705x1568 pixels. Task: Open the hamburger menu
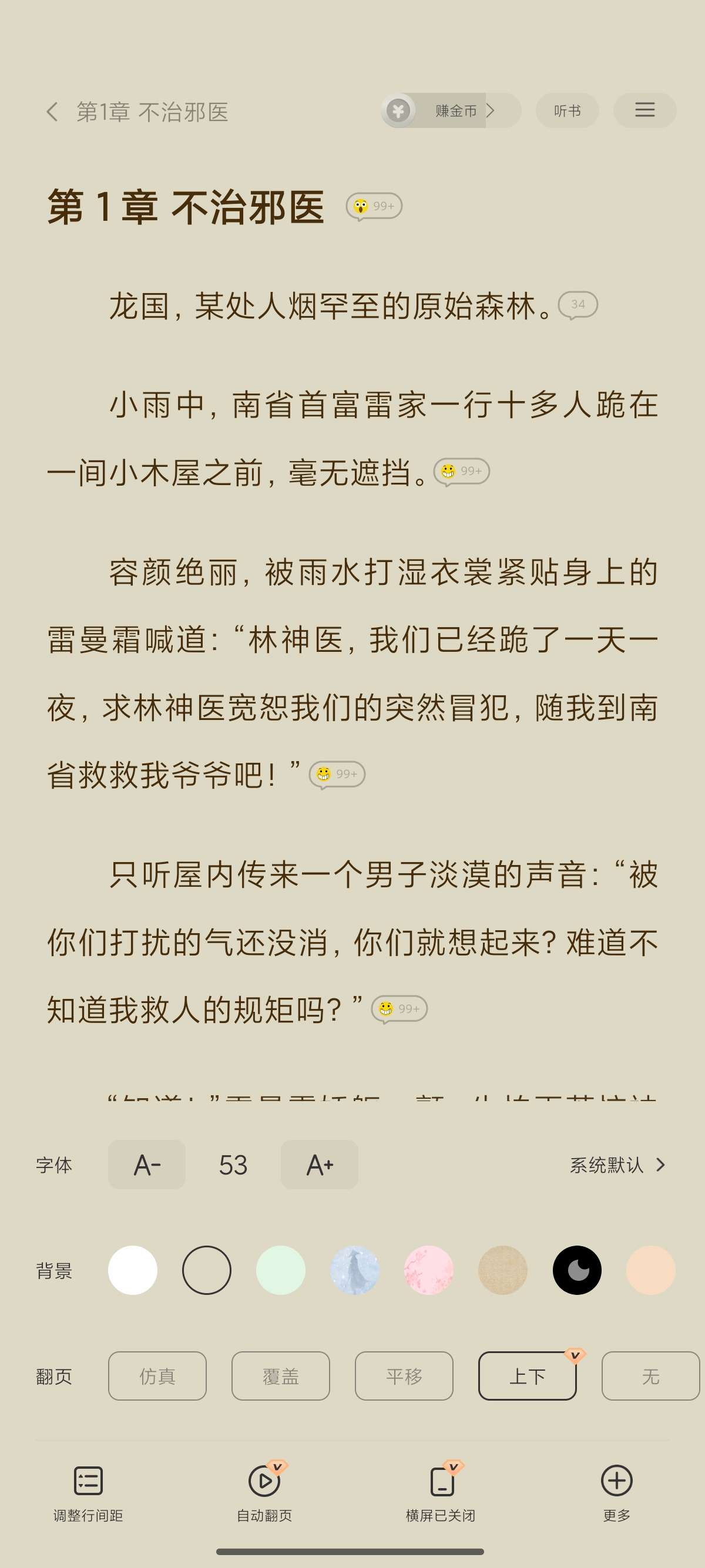click(x=644, y=110)
